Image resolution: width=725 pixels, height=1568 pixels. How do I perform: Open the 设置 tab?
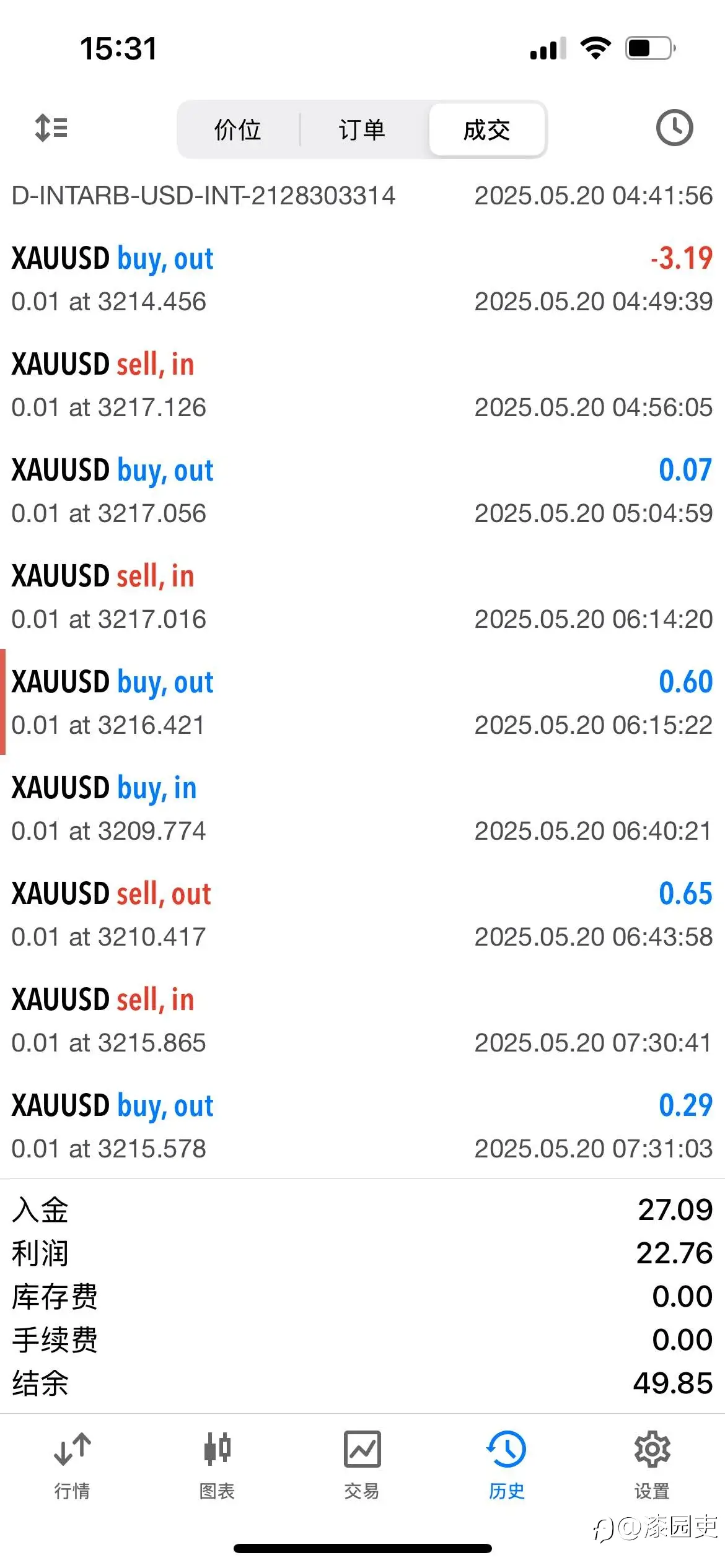[x=652, y=1465]
